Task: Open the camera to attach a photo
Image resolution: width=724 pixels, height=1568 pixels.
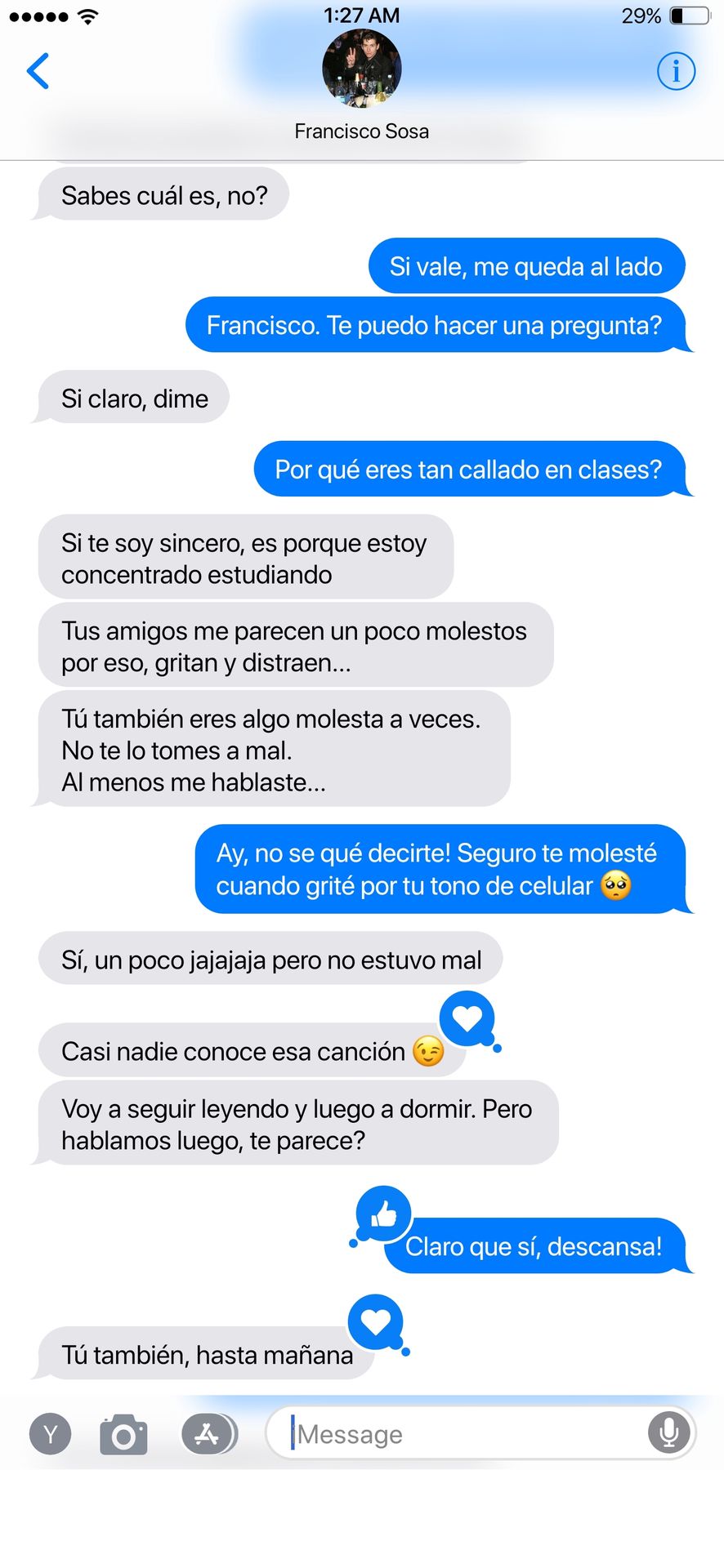Action: click(x=123, y=1434)
